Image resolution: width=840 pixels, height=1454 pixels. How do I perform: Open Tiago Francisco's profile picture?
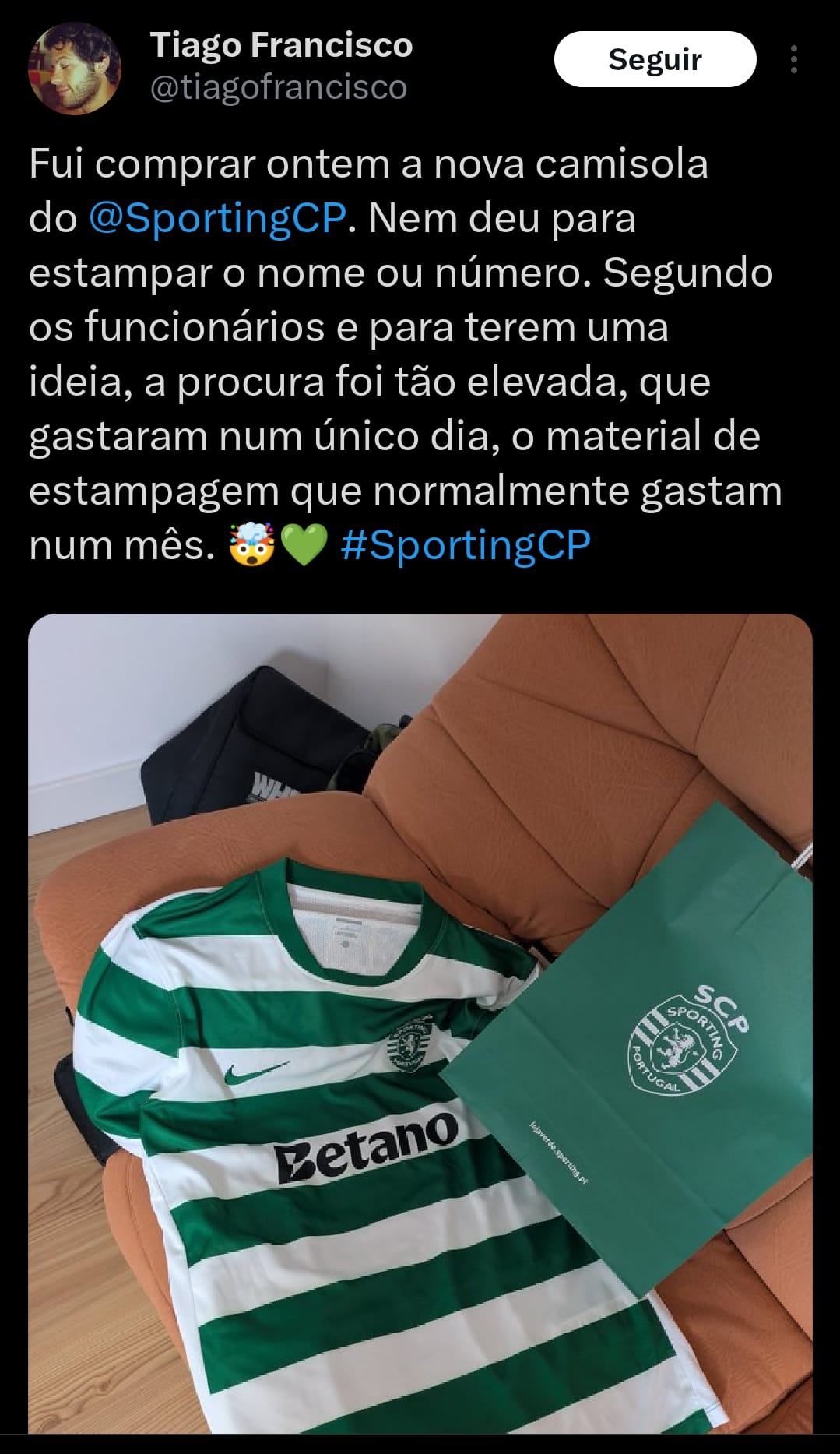pos(75,69)
